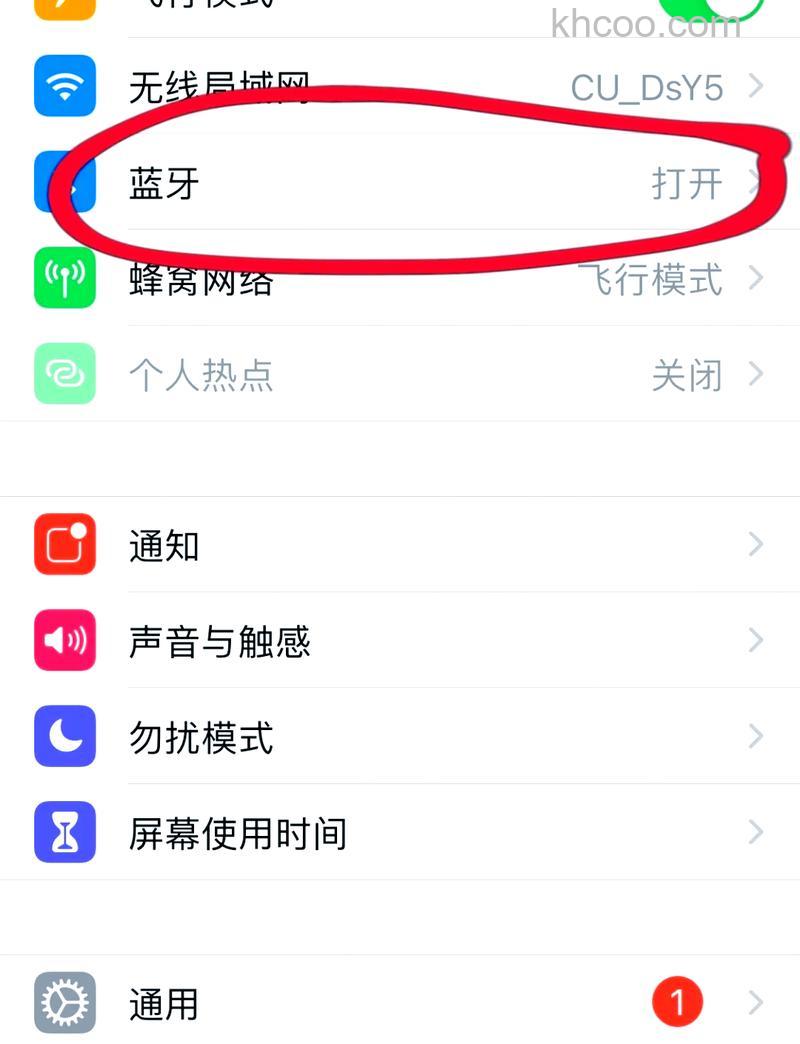Open the Wi-Fi settings icon
Screen dimensions: 800x1044
click(64, 86)
